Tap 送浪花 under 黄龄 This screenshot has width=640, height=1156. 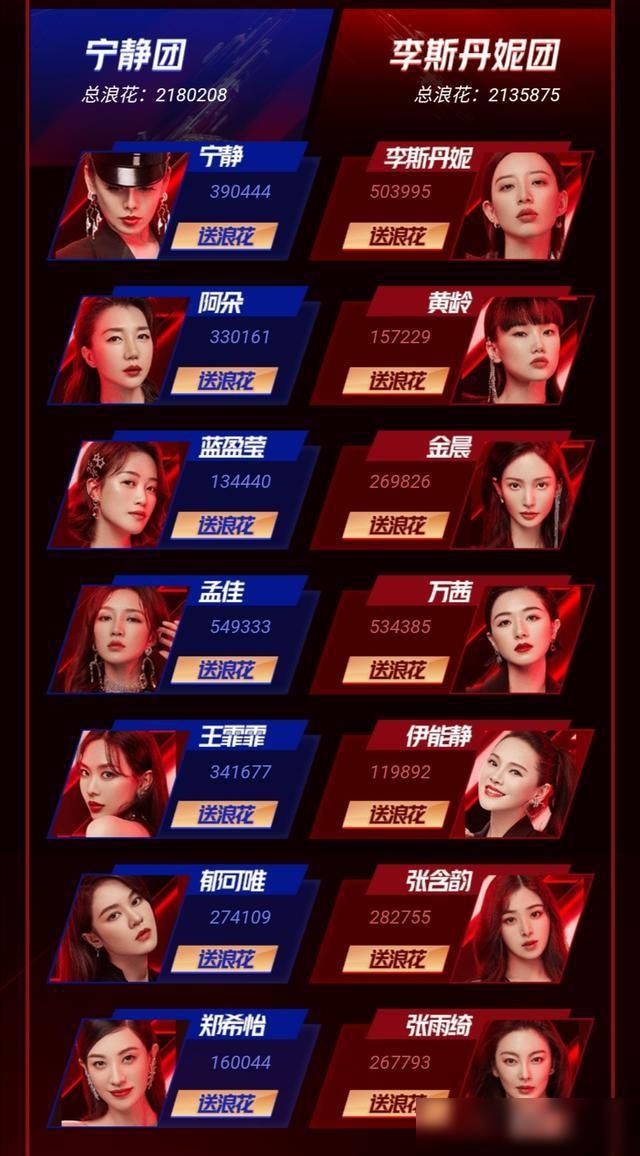(x=396, y=381)
